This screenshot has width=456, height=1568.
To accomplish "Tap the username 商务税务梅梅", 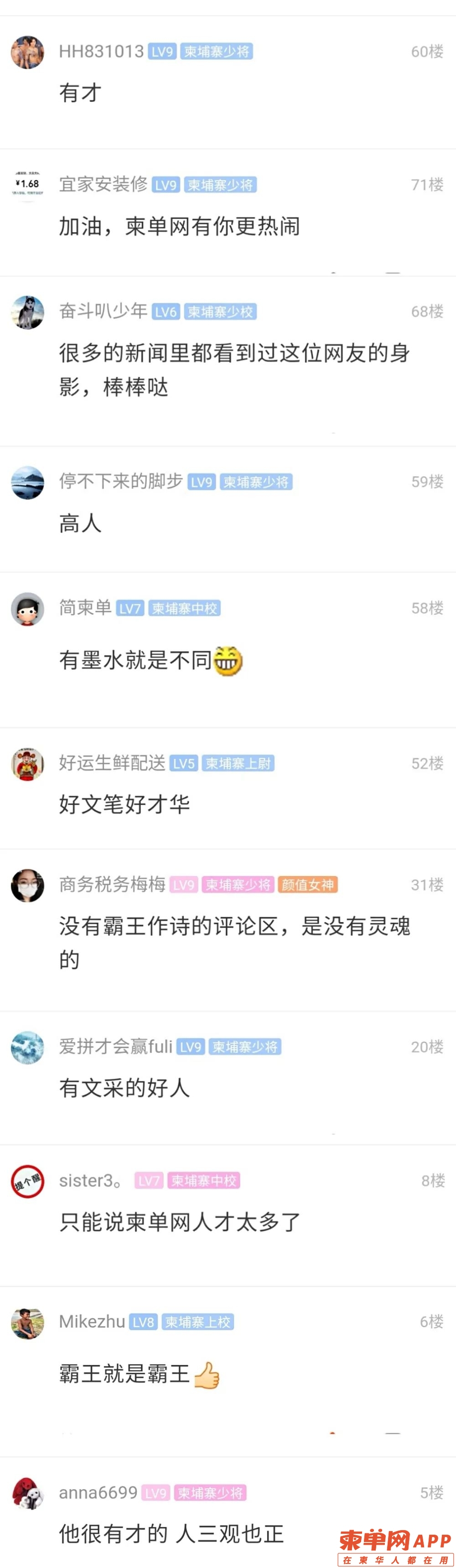I will coord(112,884).
